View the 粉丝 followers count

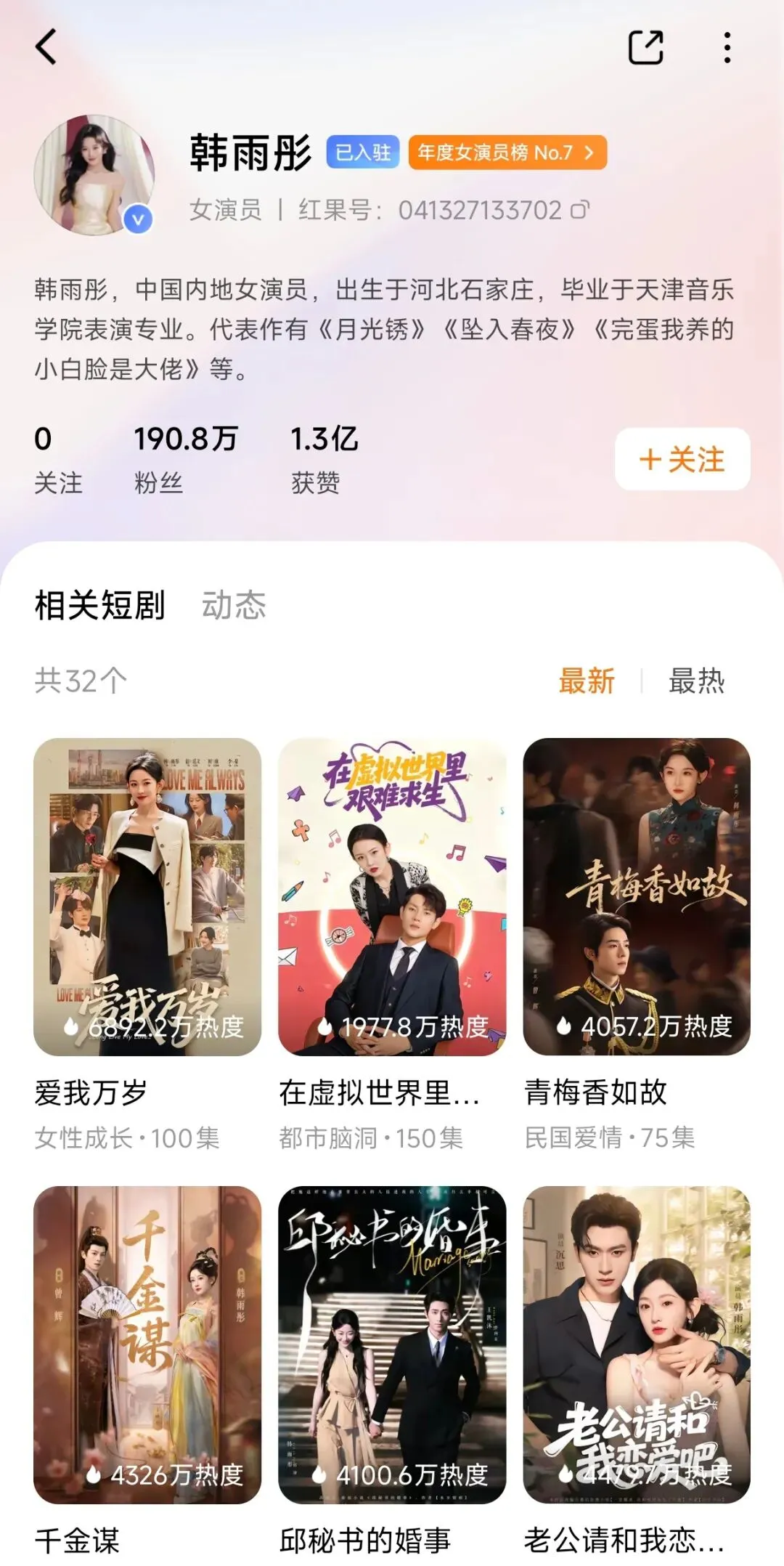[186, 459]
